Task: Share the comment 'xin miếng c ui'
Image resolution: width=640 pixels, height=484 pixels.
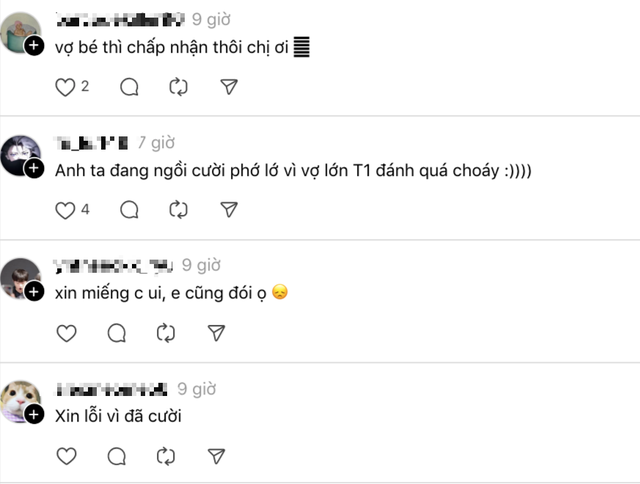Action: [216, 333]
